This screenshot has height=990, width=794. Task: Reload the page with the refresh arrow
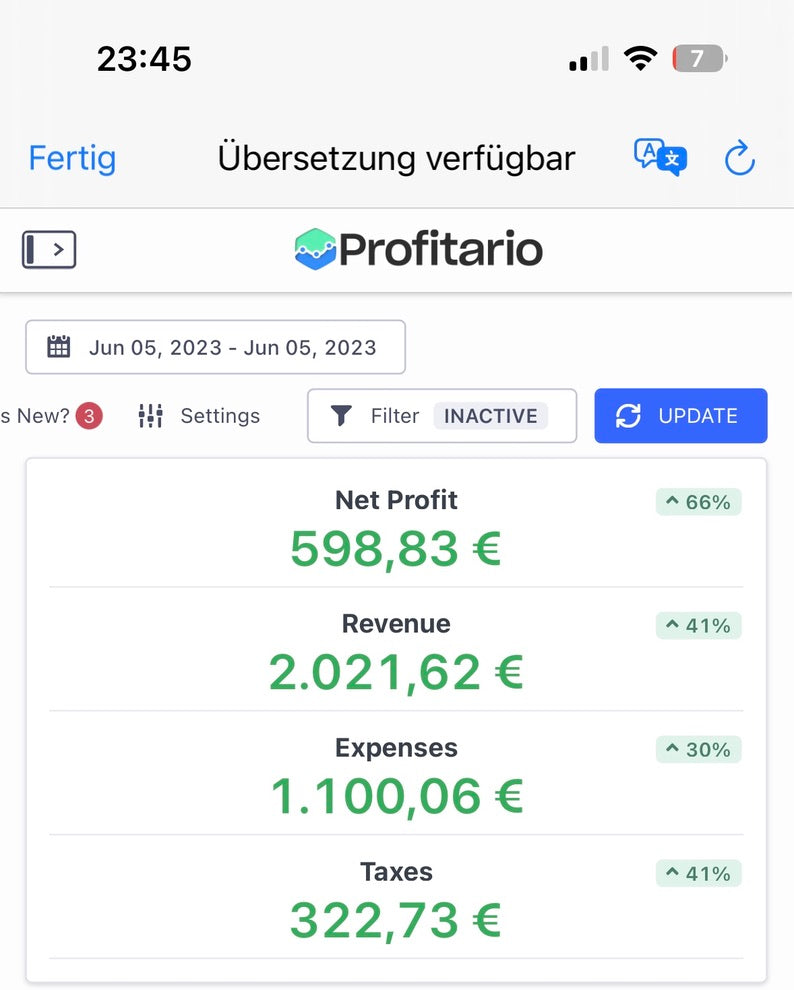click(x=739, y=158)
